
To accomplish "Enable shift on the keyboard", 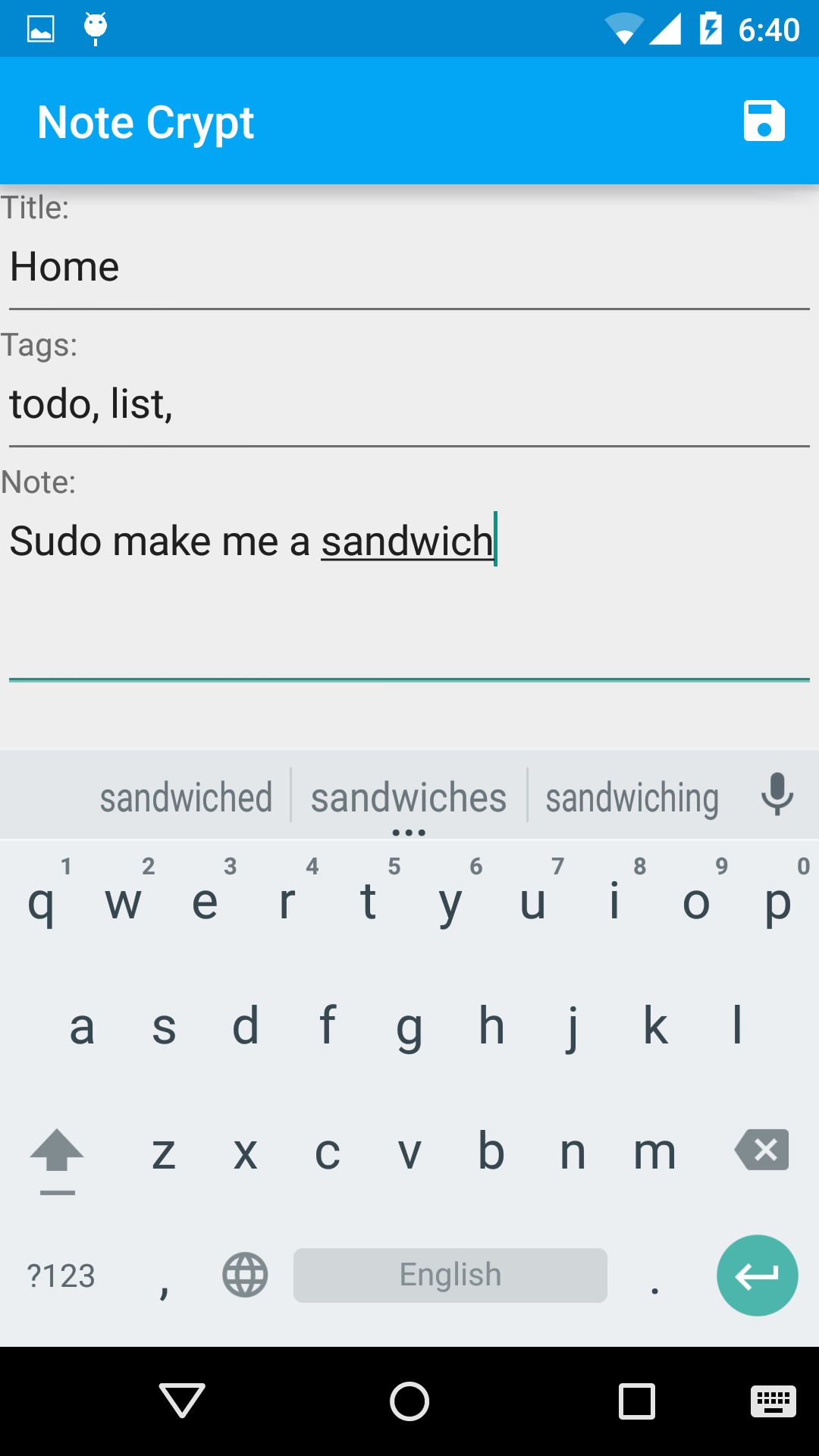I will pos(57,1154).
